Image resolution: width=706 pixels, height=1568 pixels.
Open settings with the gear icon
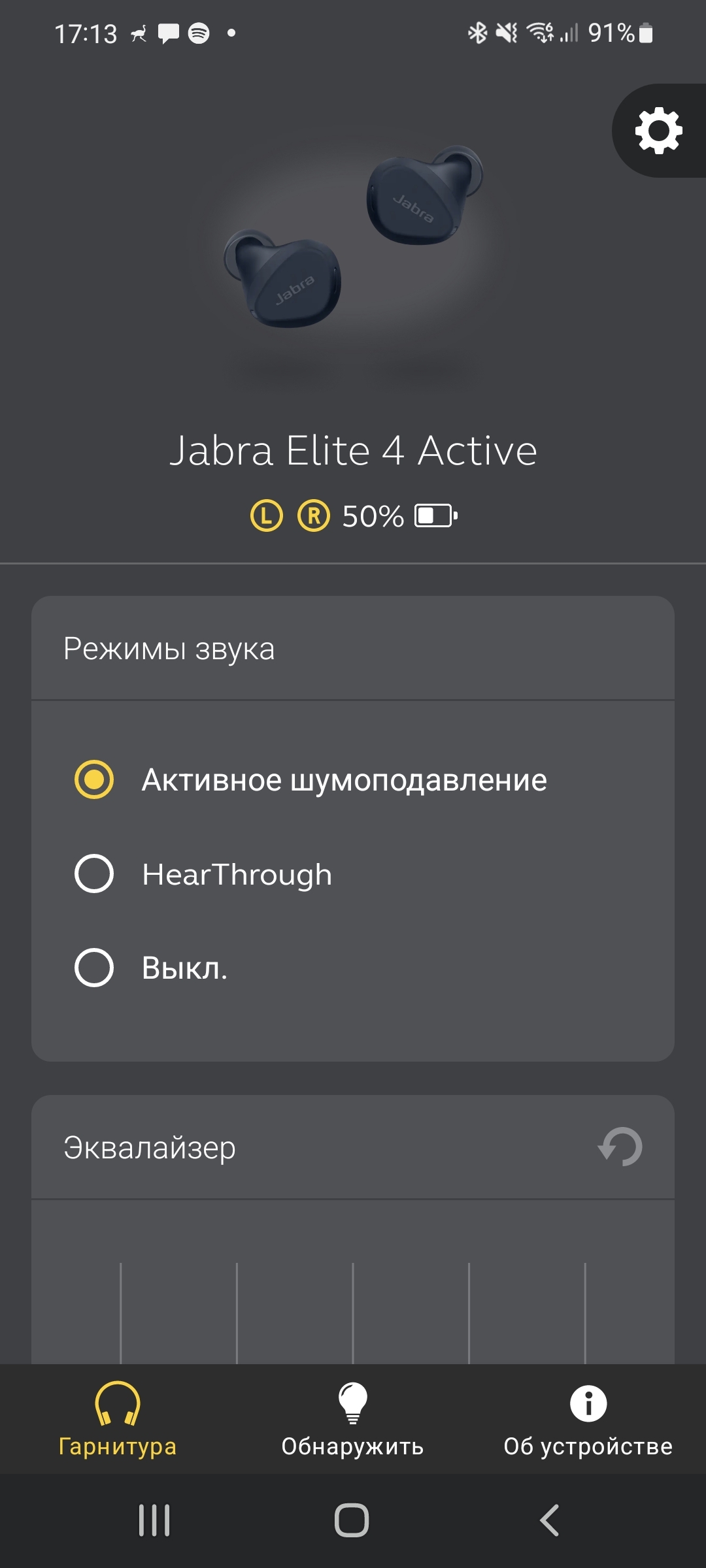point(658,131)
